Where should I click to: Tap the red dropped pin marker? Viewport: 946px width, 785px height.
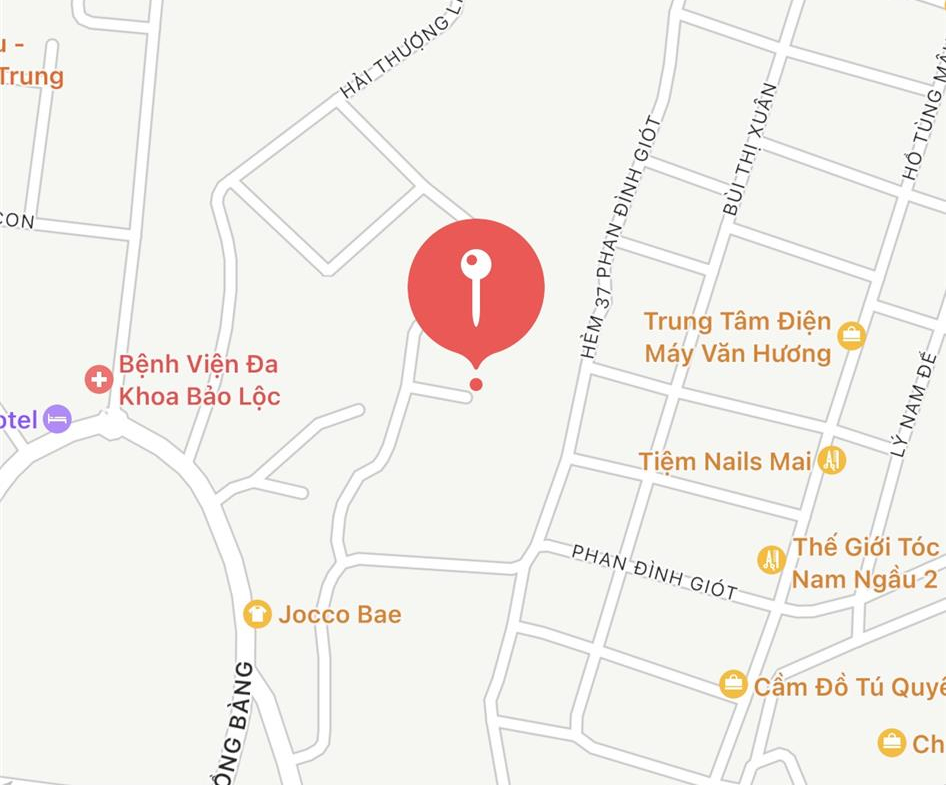tap(476, 289)
